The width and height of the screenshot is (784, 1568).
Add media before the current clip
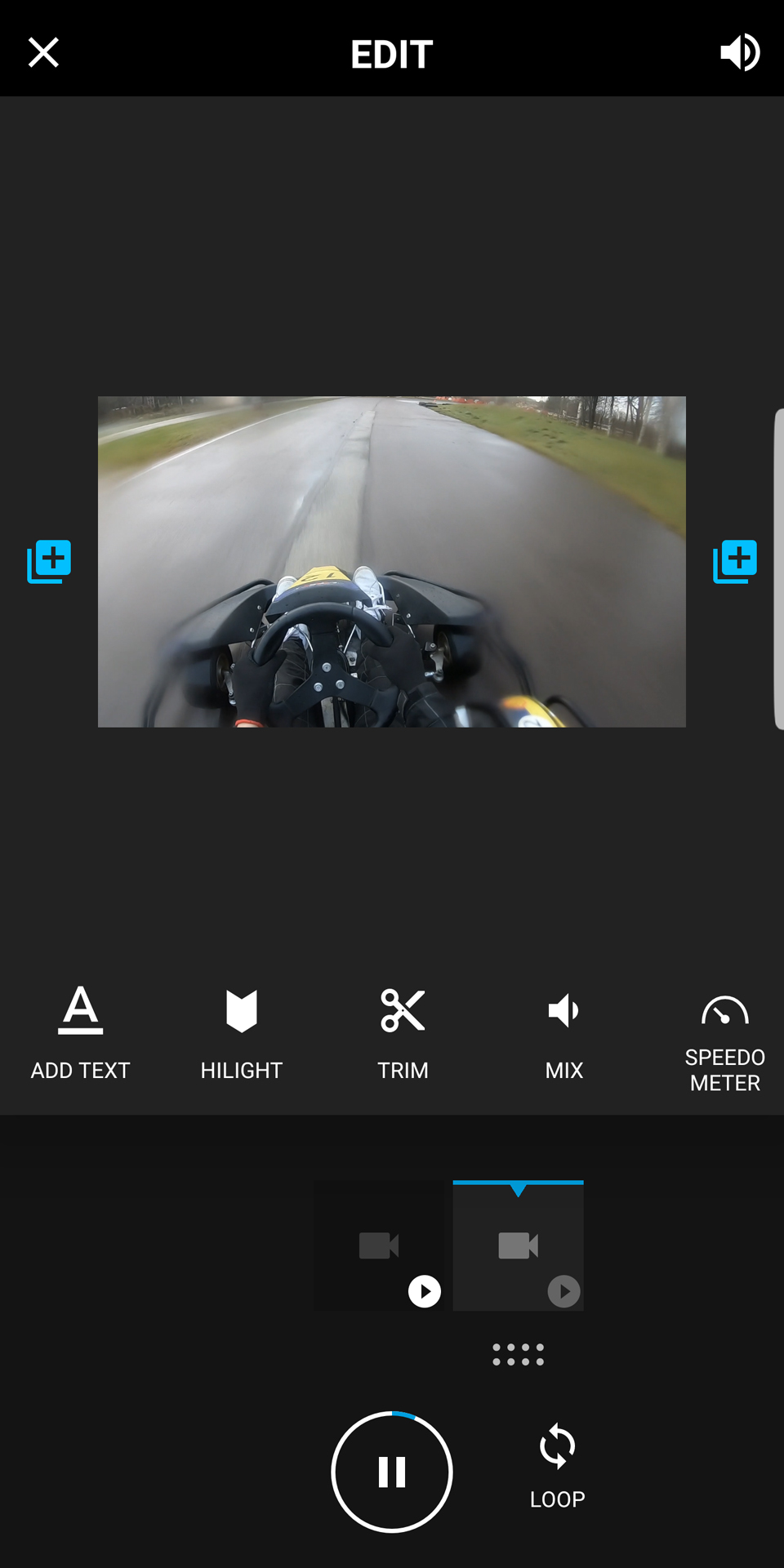point(49,562)
